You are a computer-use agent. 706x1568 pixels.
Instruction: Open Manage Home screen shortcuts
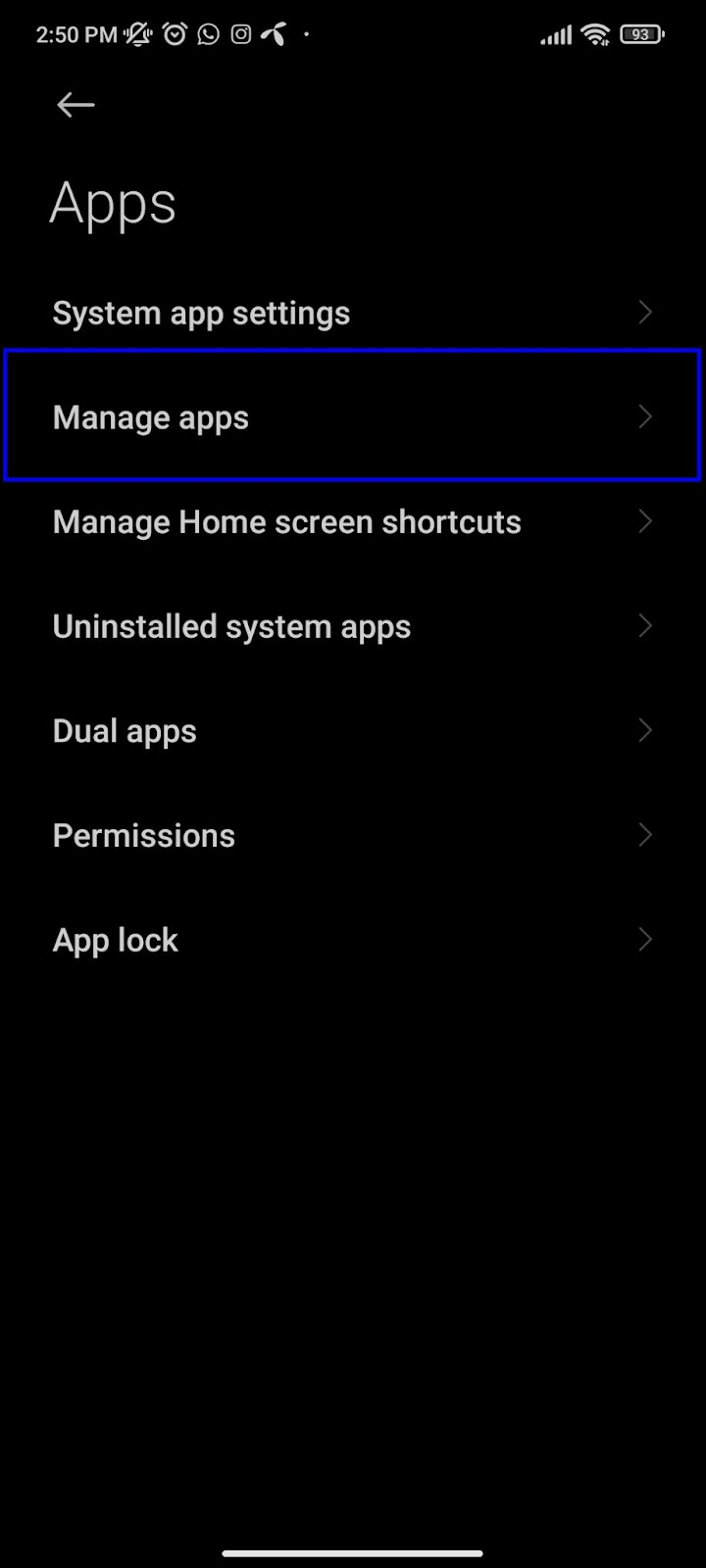(x=353, y=522)
